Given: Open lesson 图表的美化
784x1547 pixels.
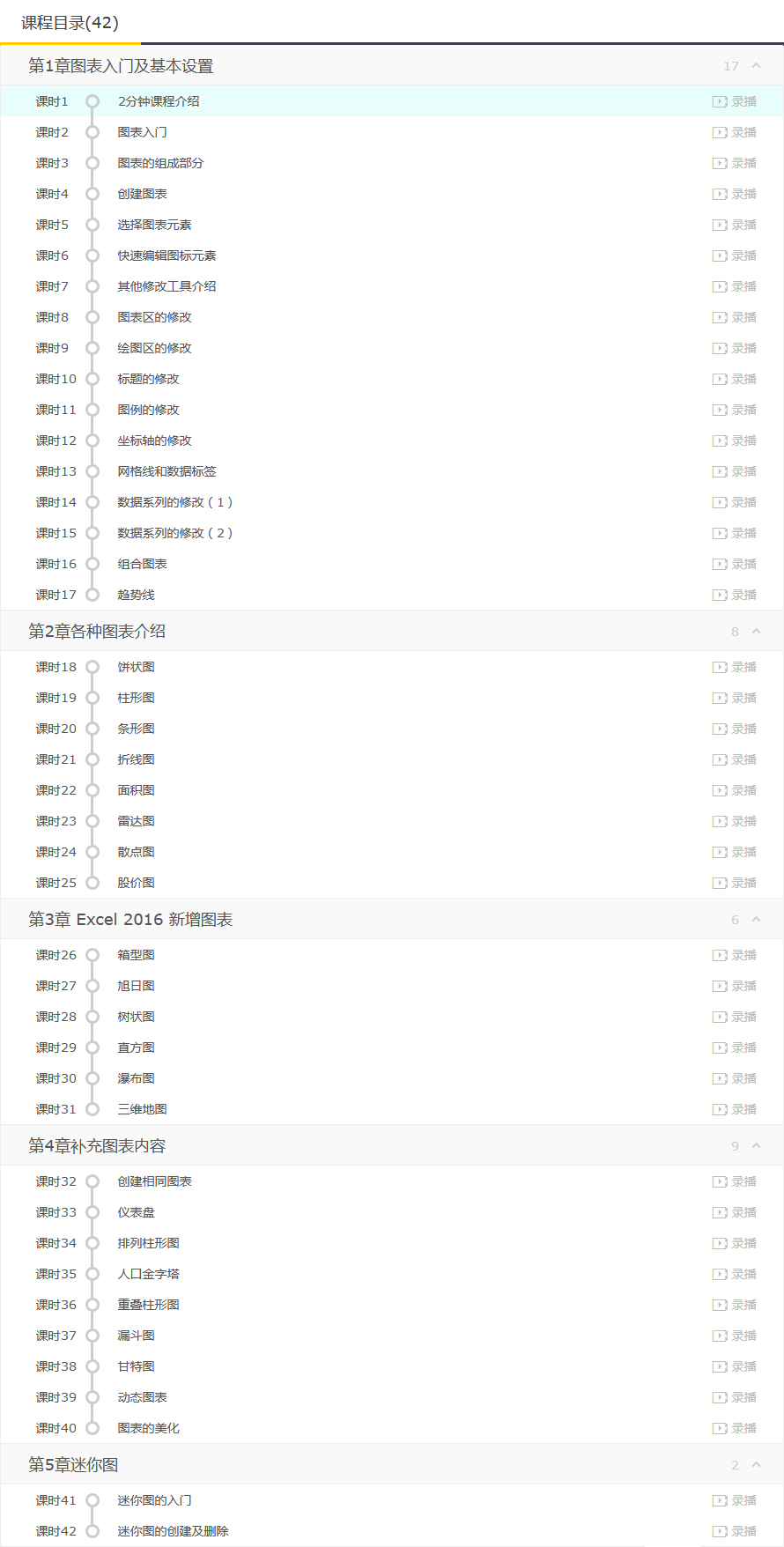Looking at the screenshot, I should [148, 1428].
